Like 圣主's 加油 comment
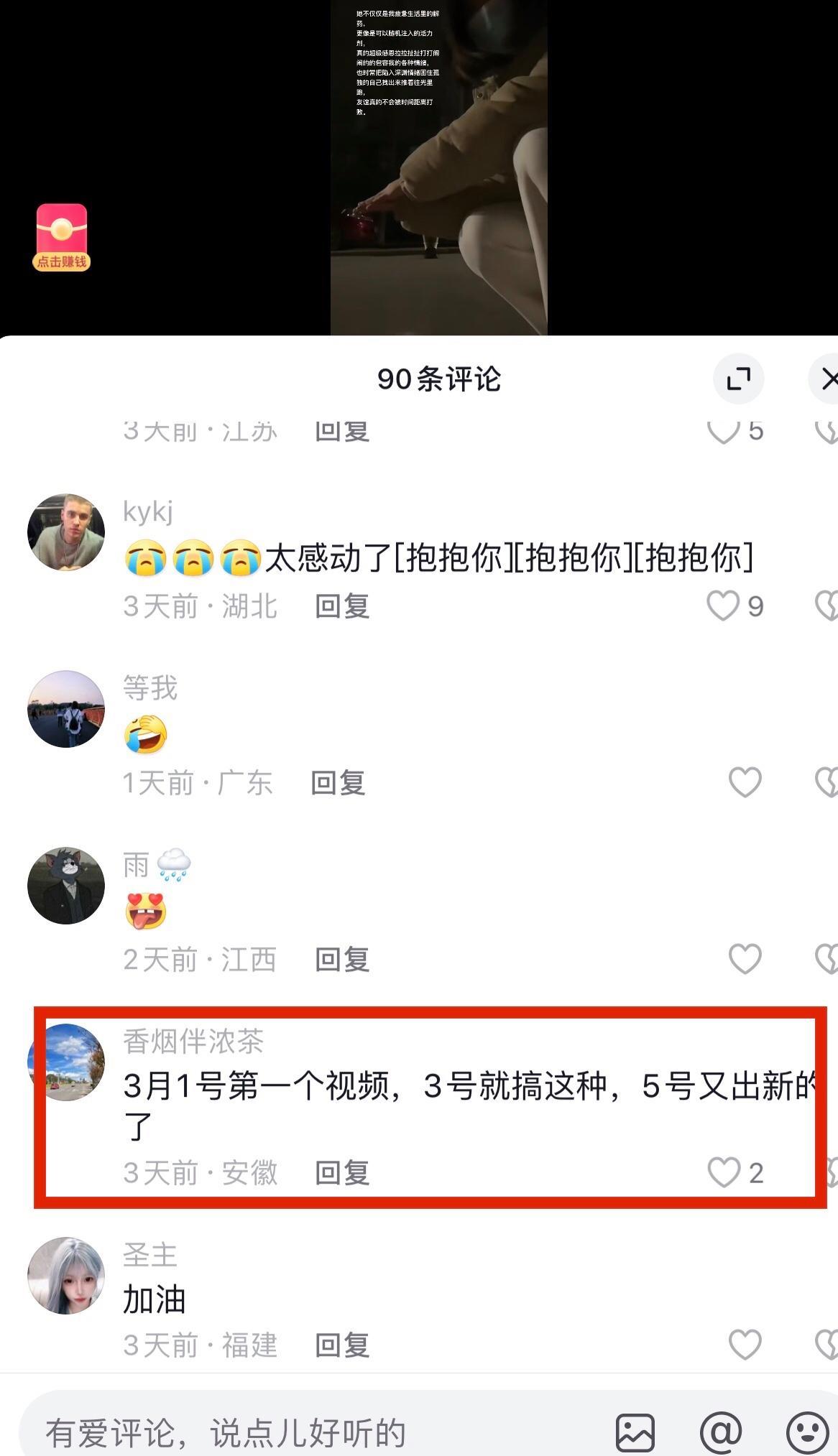 tap(745, 1344)
